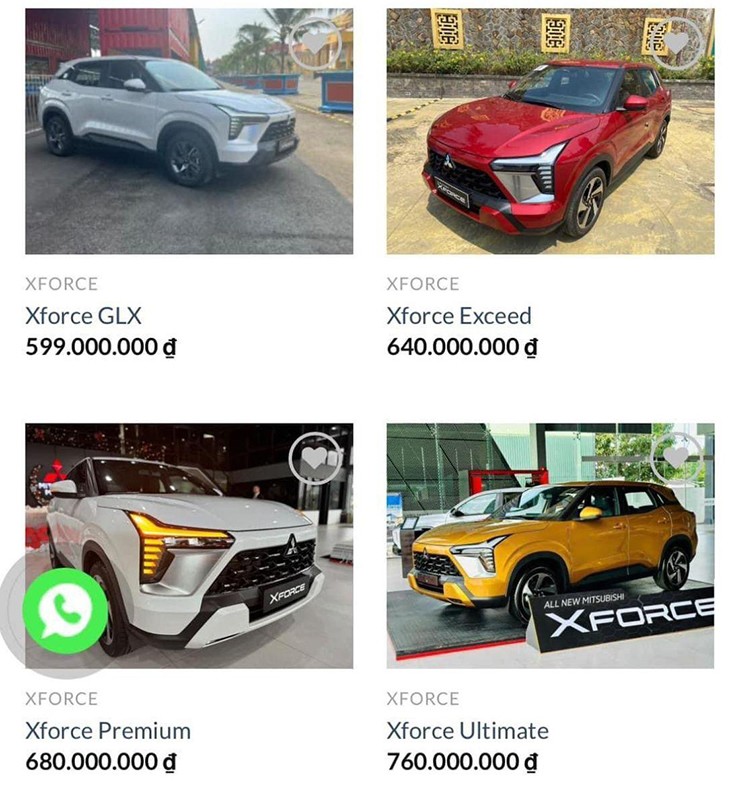Open the Xforce Exceed title link

[x=459, y=316]
